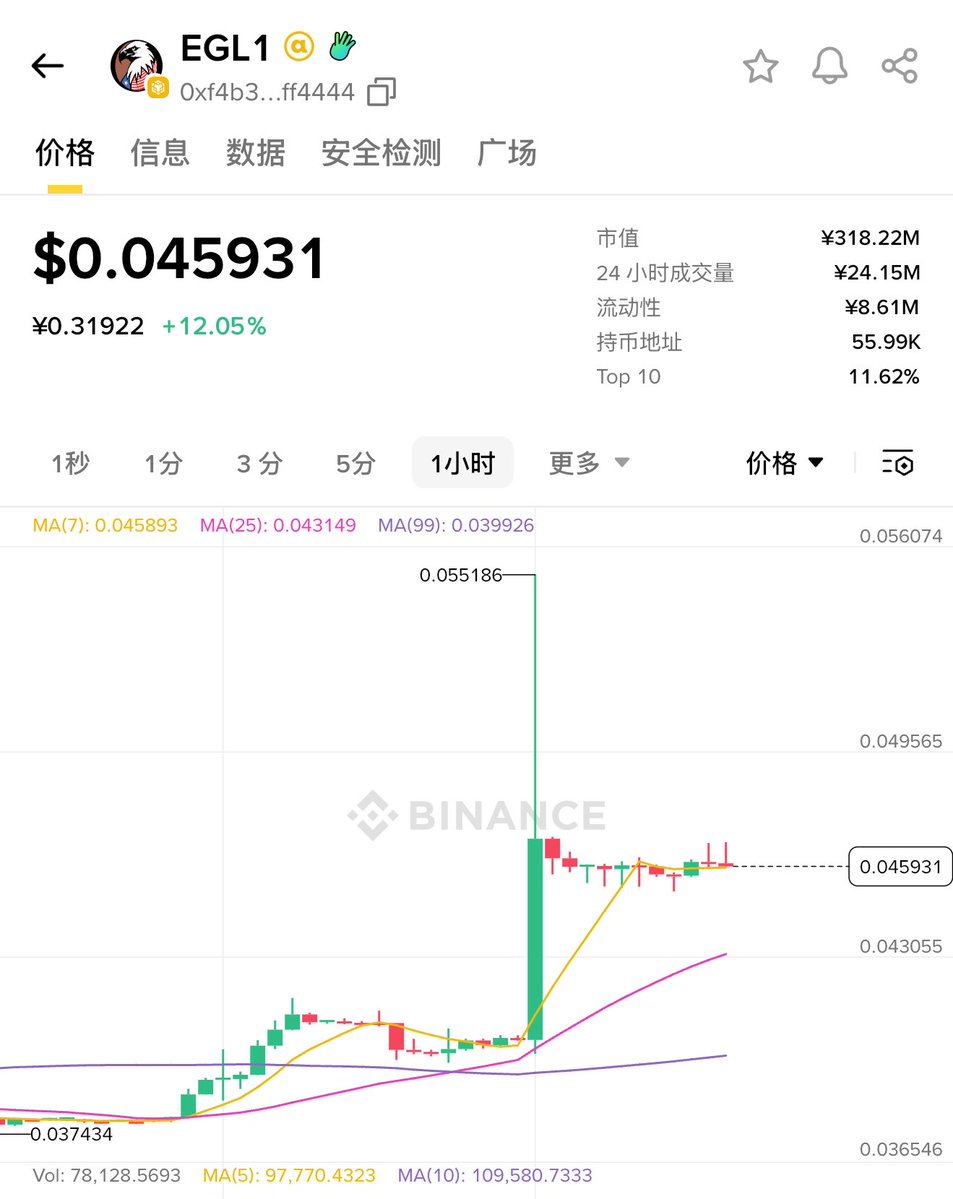Open the 价格 chart type dropdown
Screen dimensions: 953x1199
(x=785, y=463)
